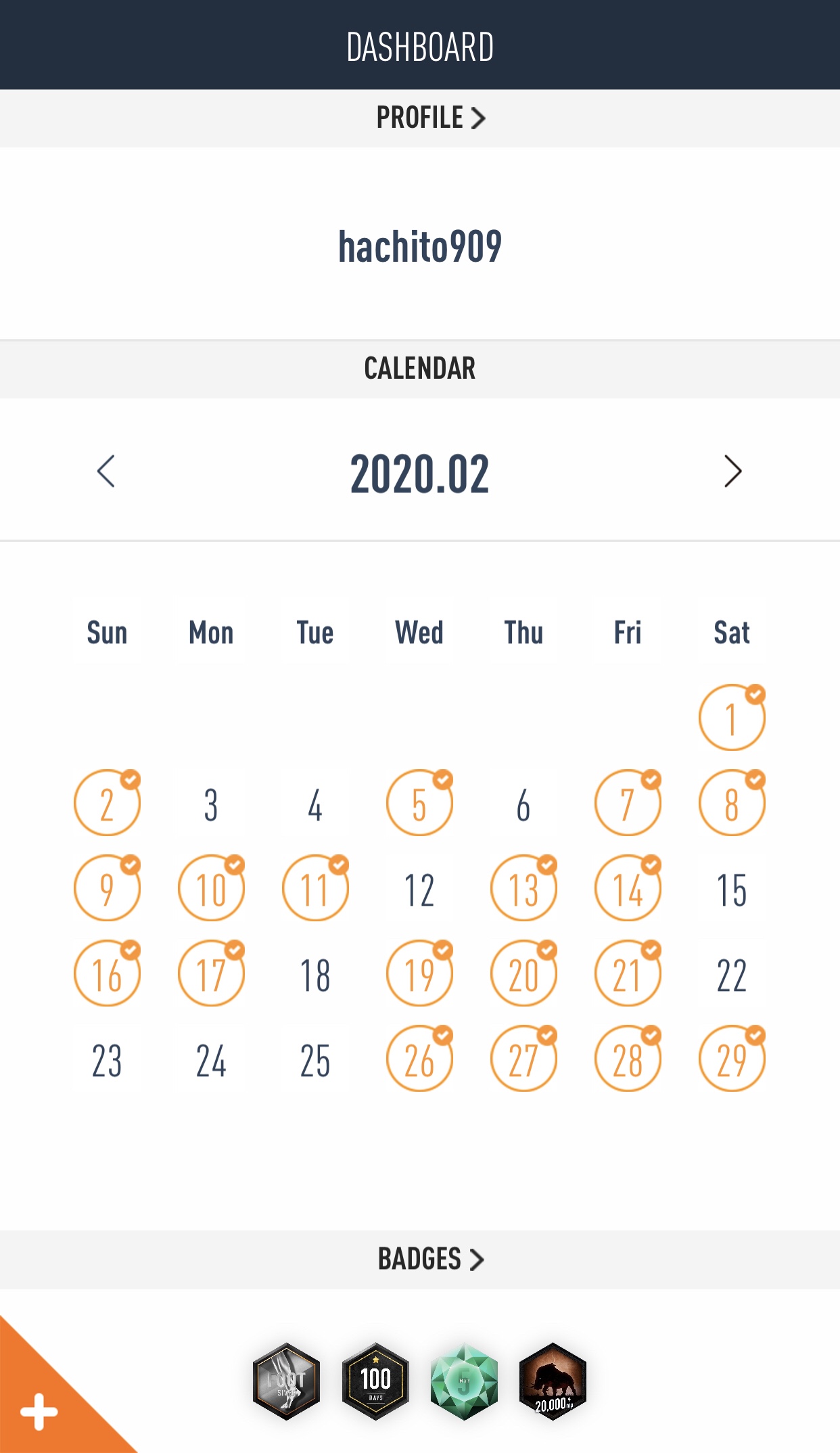The width and height of the screenshot is (840, 1453).
Task: View the 100 Days badge
Action: click(375, 1381)
